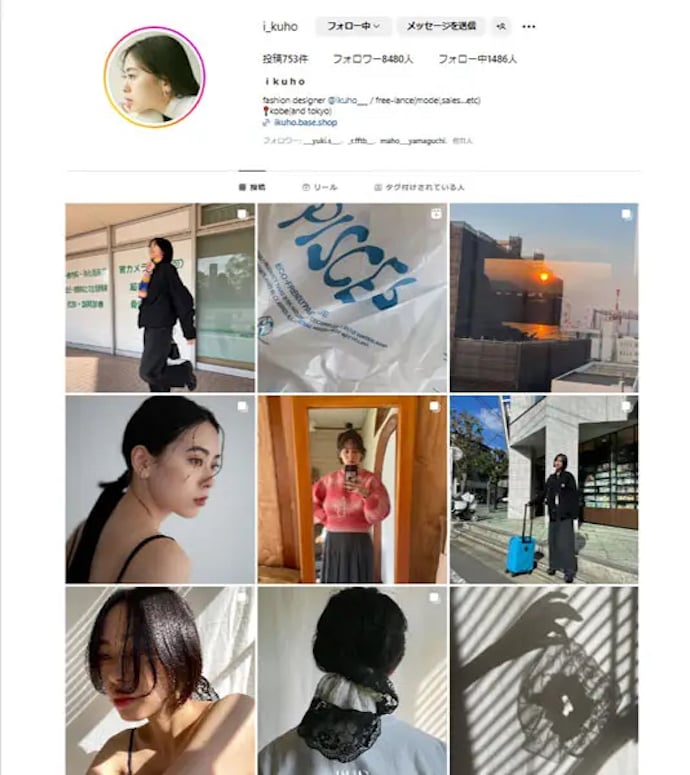Open the three-dot overflow menu
Image resolution: width=690 pixels, height=775 pixels.
[529, 26]
